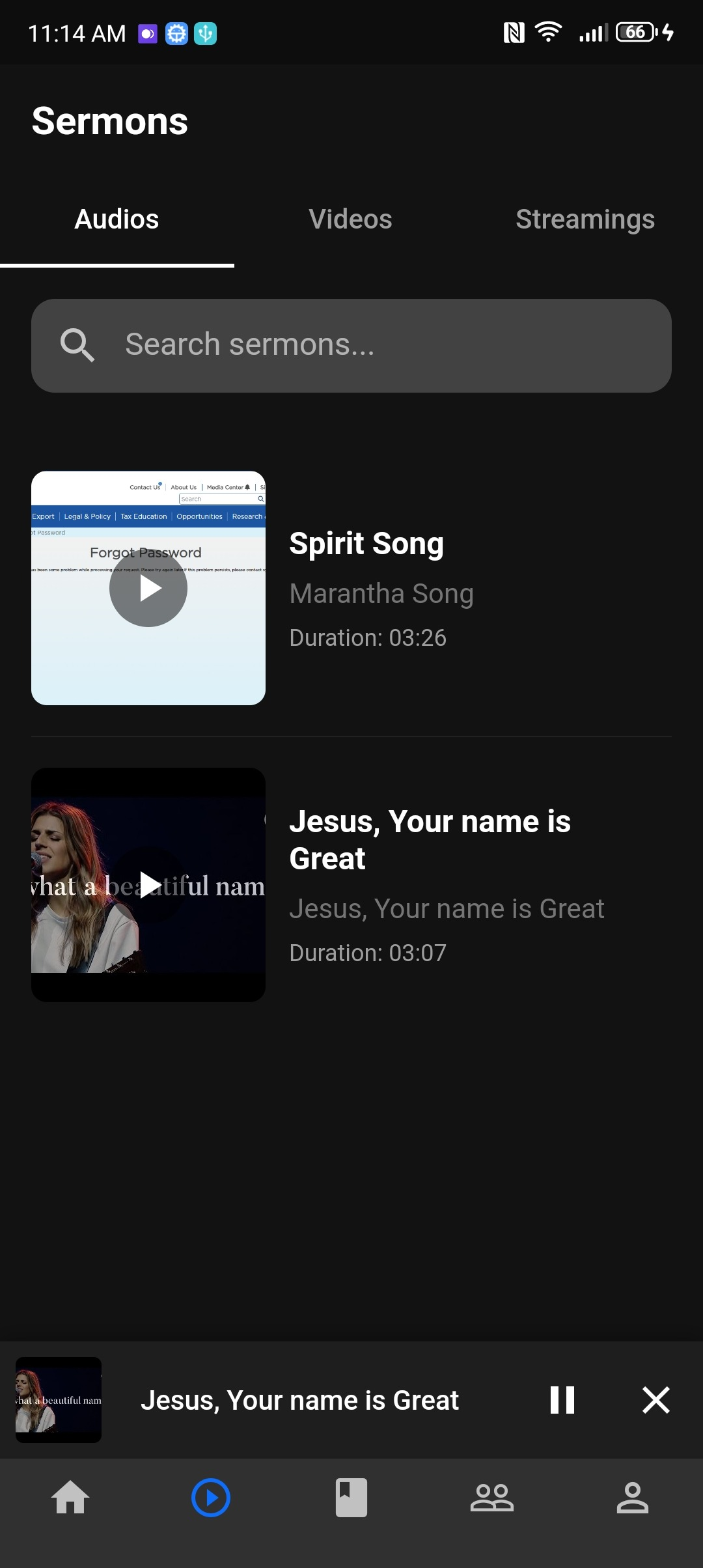This screenshot has width=703, height=1568.
Task: Tap the Spirit Song thumbnail
Action: (x=148, y=587)
